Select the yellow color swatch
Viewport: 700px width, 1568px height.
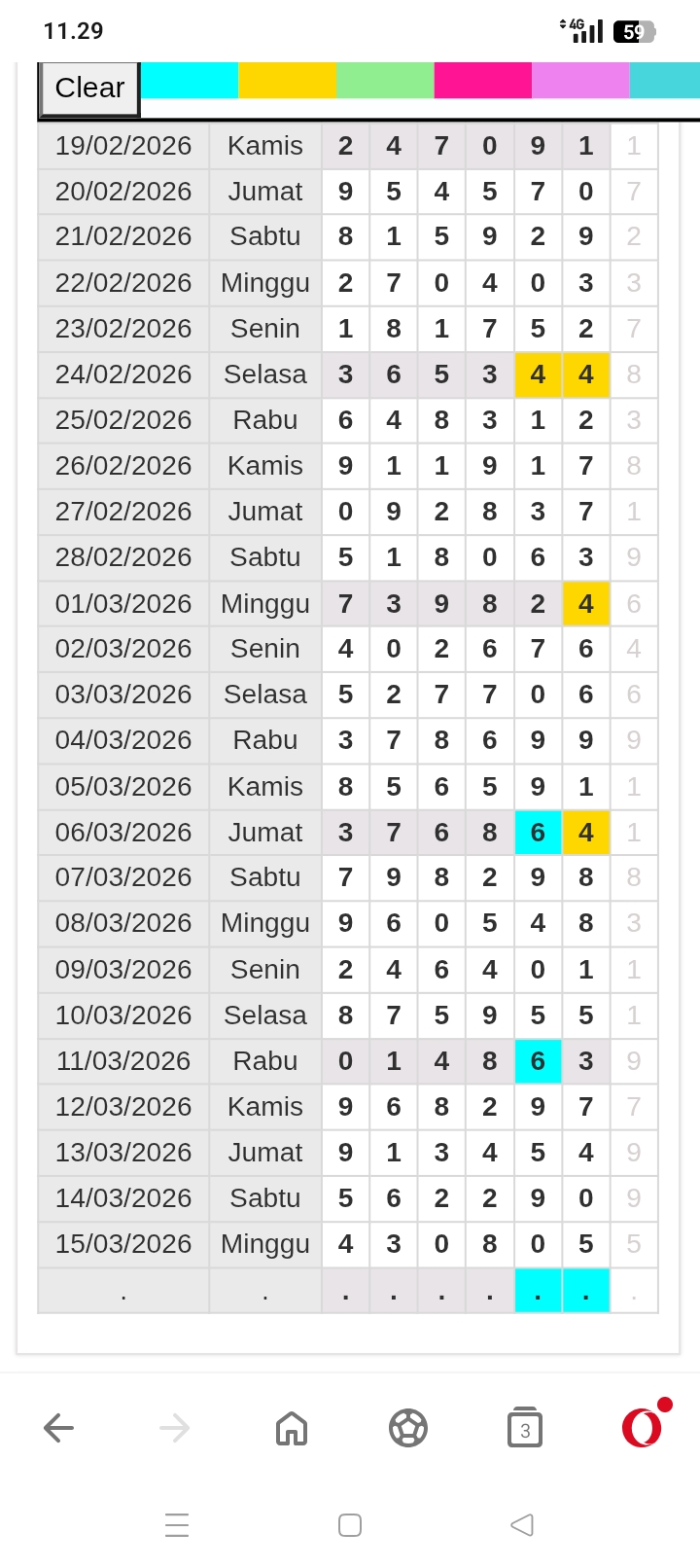(x=287, y=80)
